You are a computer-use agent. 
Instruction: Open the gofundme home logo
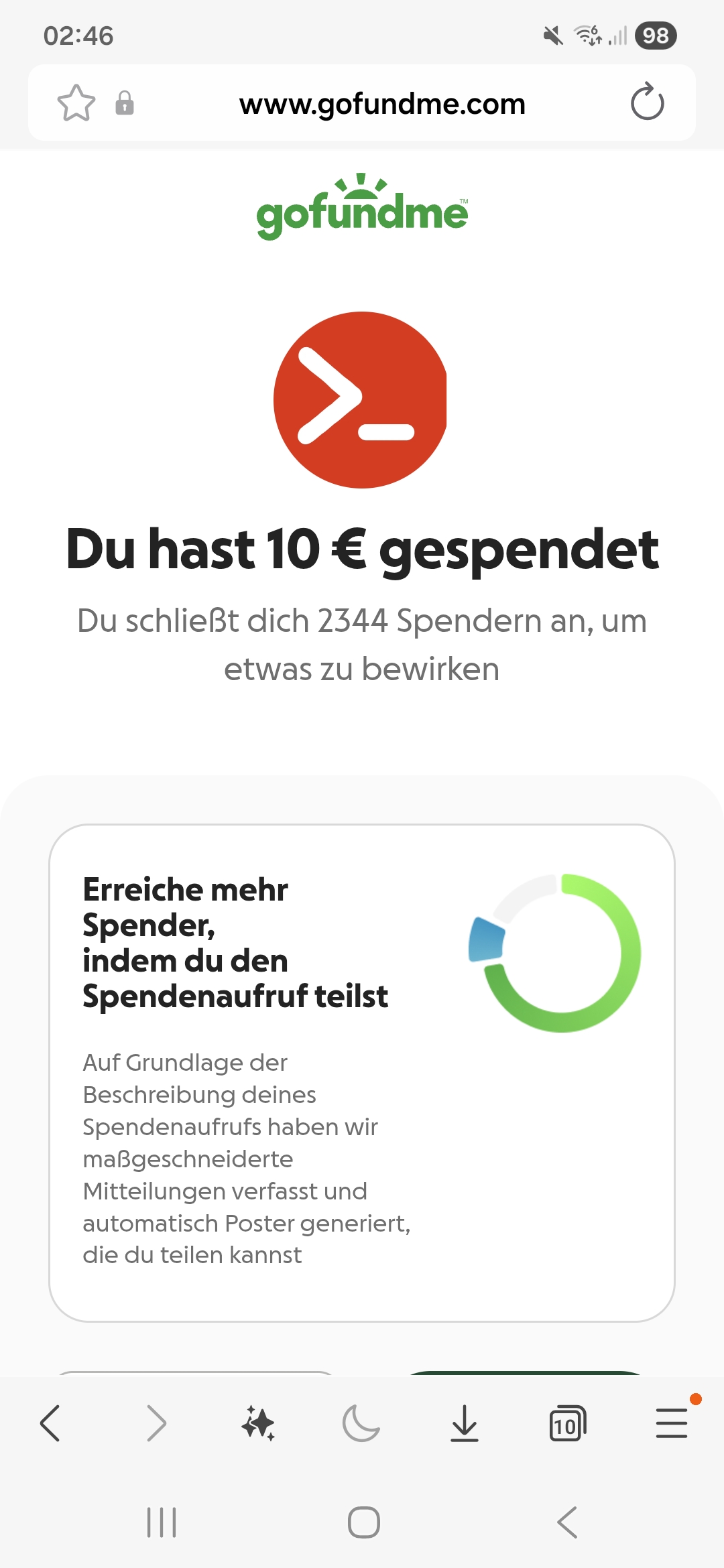click(362, 208)
